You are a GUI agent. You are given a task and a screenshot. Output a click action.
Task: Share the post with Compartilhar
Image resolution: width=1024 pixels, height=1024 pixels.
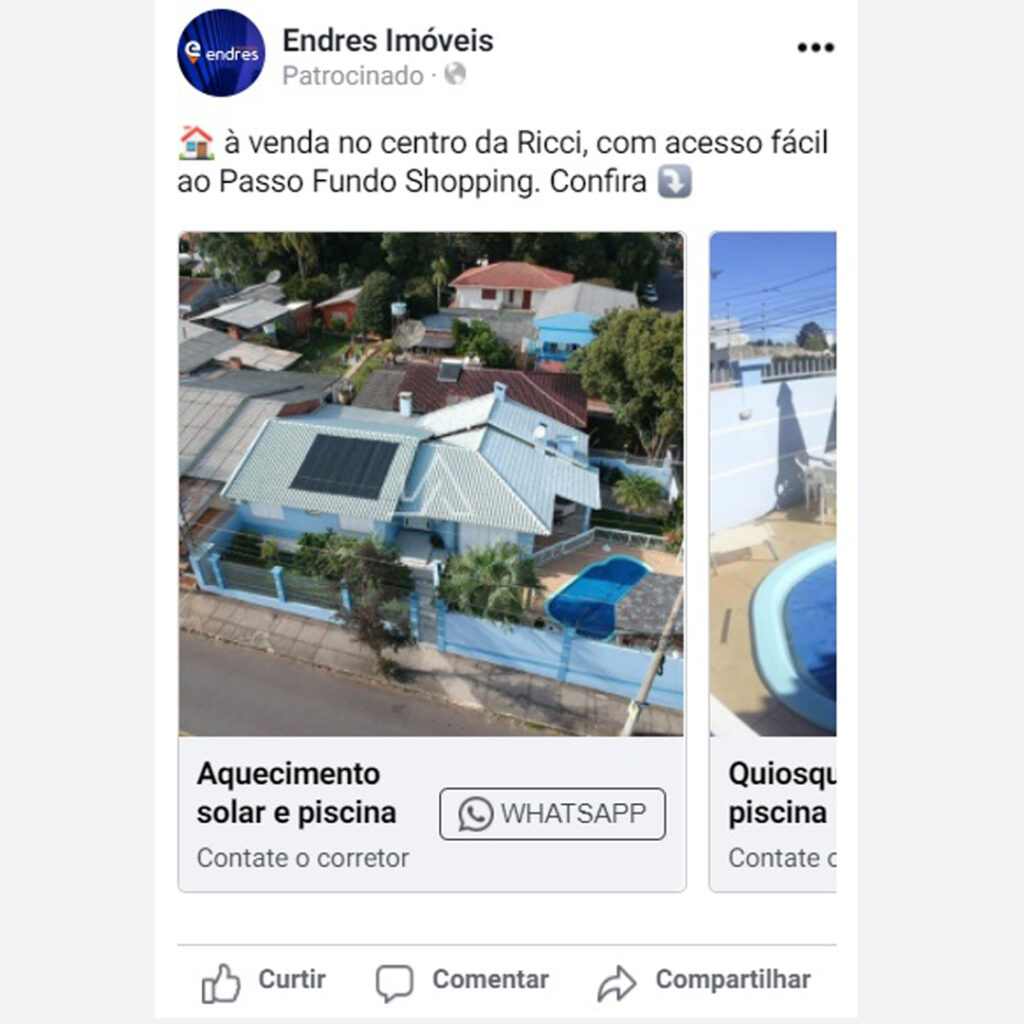coord(704,981)
